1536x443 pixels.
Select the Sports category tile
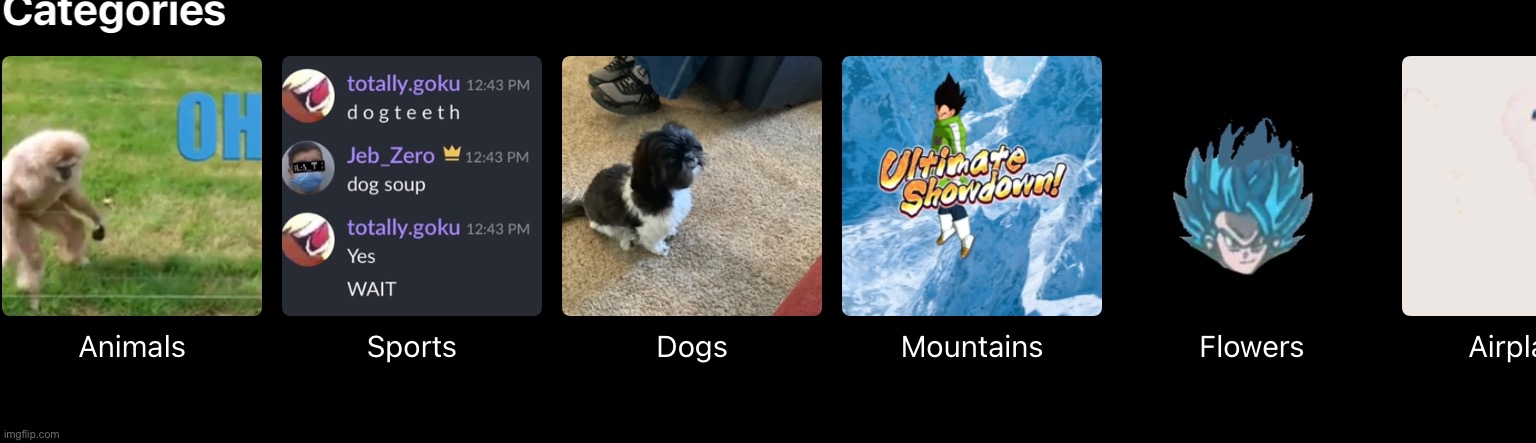tap(412, 186)
